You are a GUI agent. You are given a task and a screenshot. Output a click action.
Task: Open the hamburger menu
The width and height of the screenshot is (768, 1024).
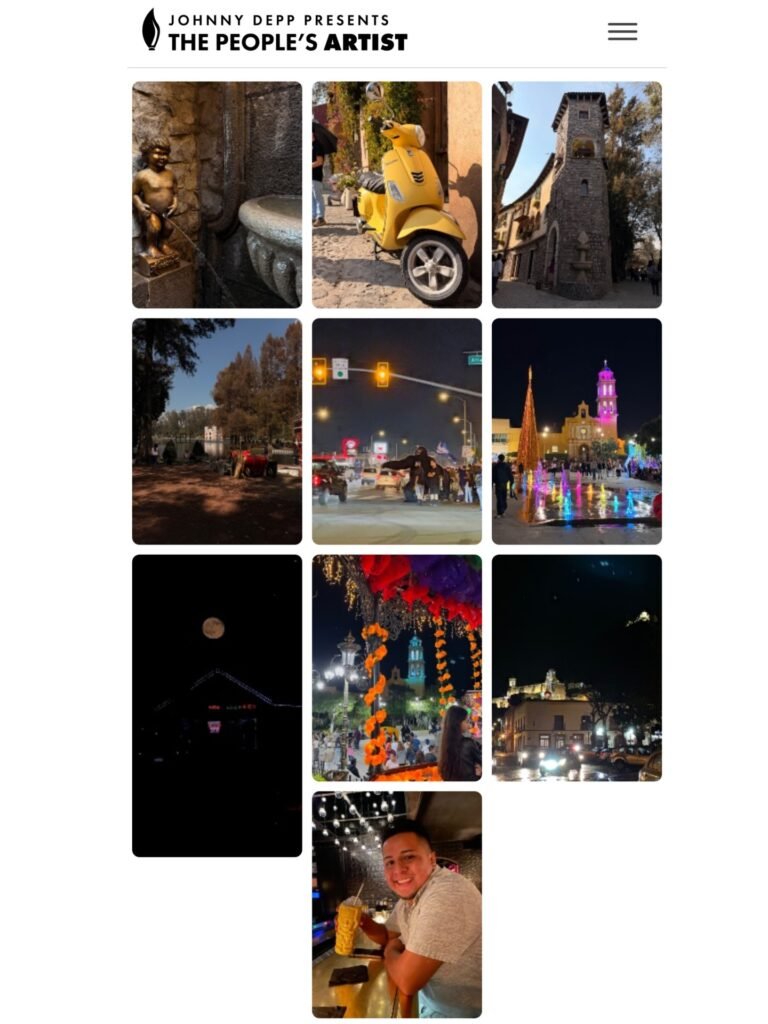pyautogui.click(x=622, y=32)
